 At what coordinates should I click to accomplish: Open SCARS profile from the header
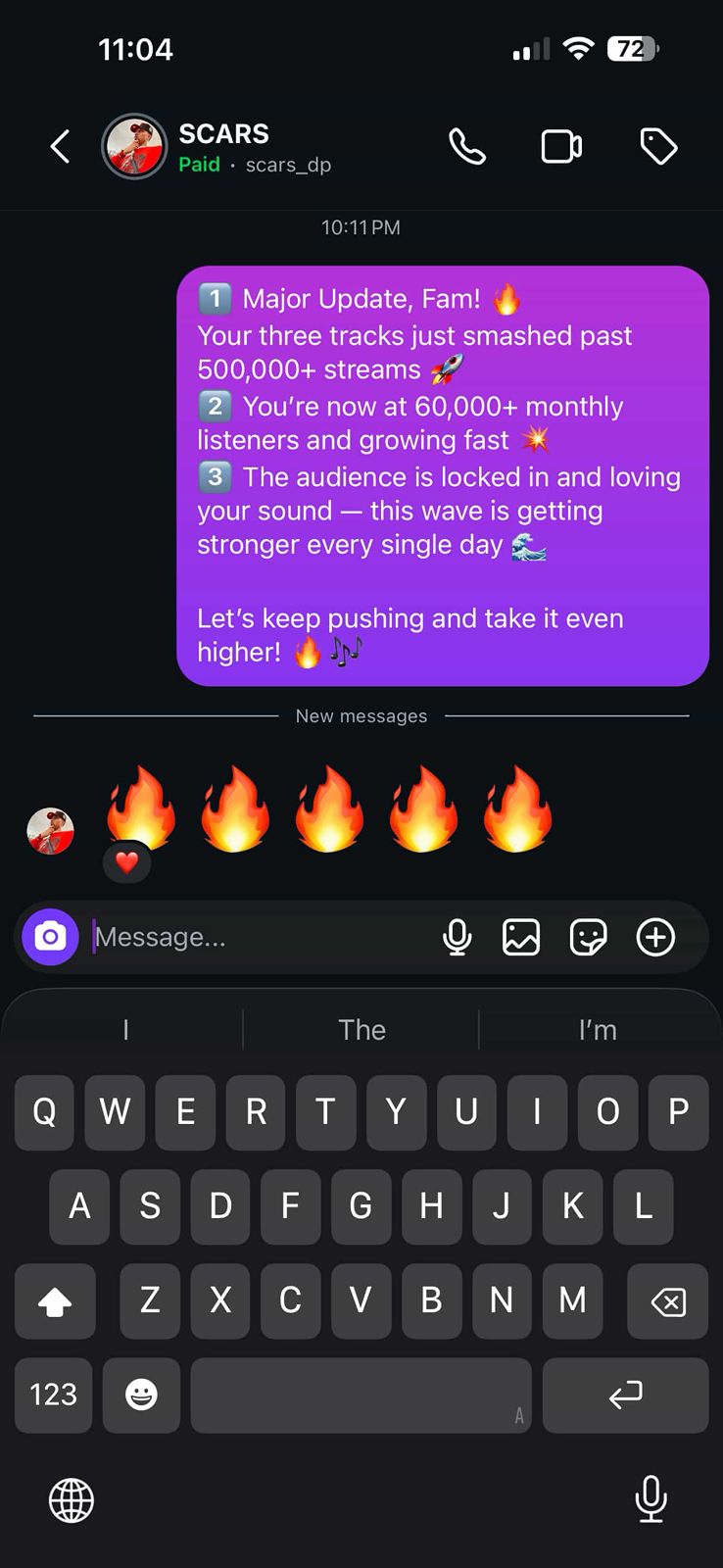tap(223, 147)
